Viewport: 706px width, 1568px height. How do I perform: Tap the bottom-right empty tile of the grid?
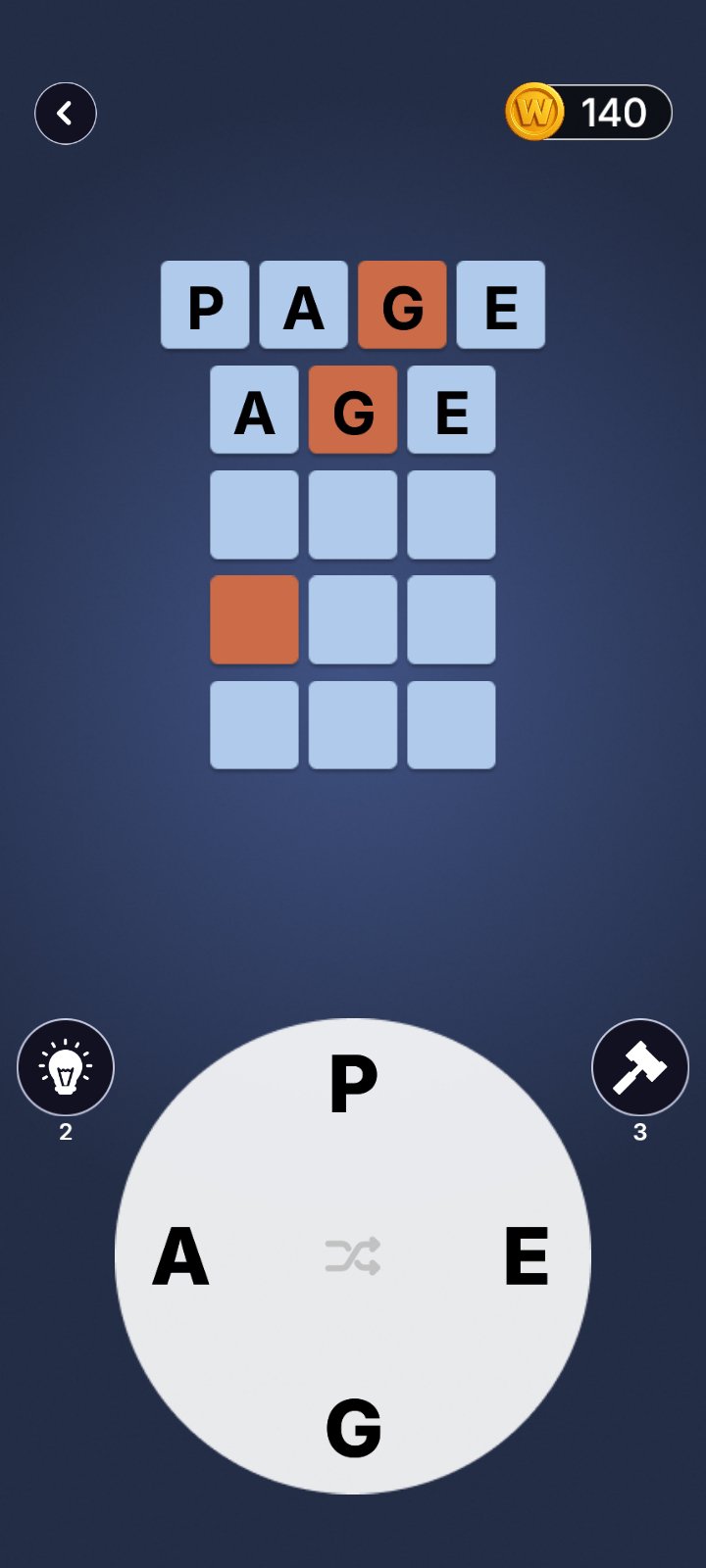[x=451, y=723]
